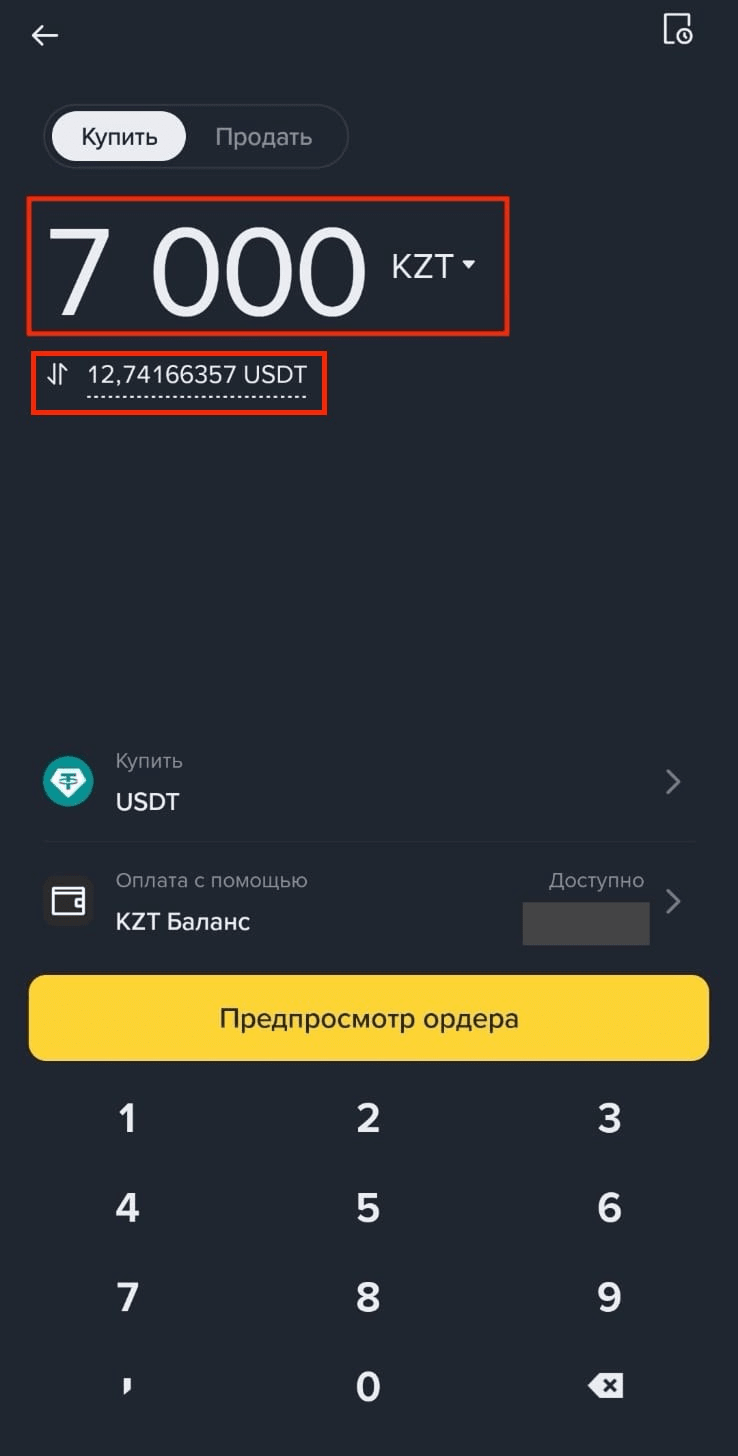This screenshot has height=1456, width=738.
Task: Switch to the Продать tab
Action: point(264,137)
